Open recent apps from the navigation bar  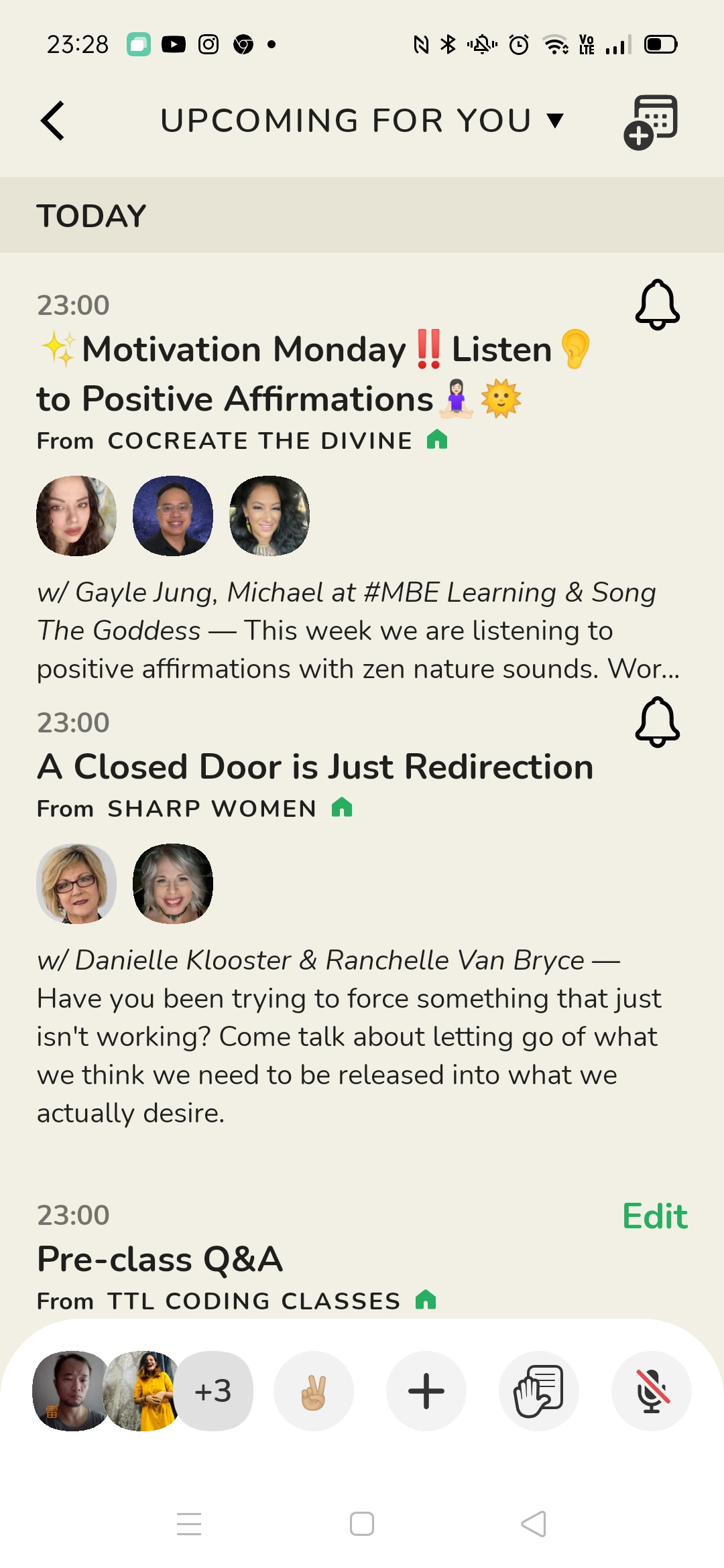pyautogui.click(x=189, y=1524)
